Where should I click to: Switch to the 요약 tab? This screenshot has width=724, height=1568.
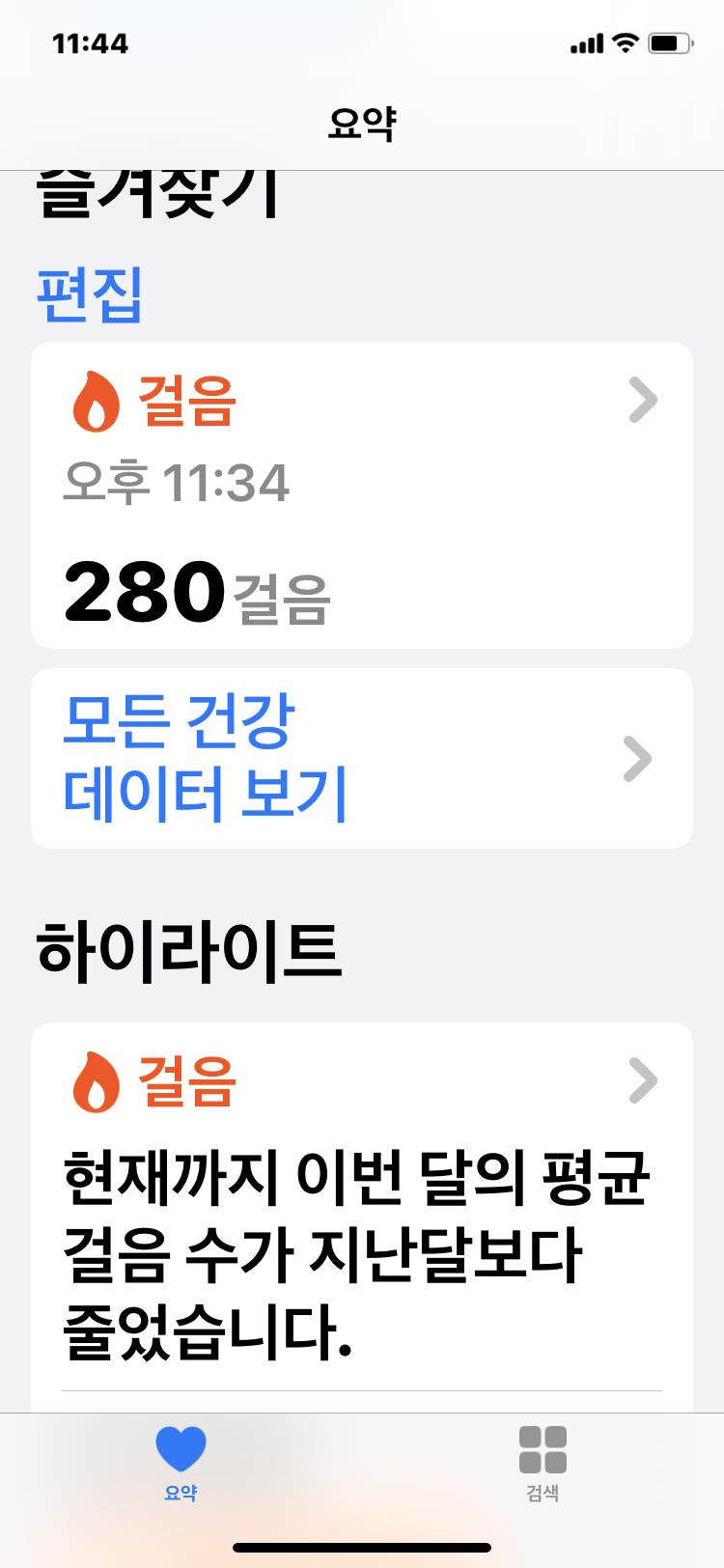tap(181, 1464)
